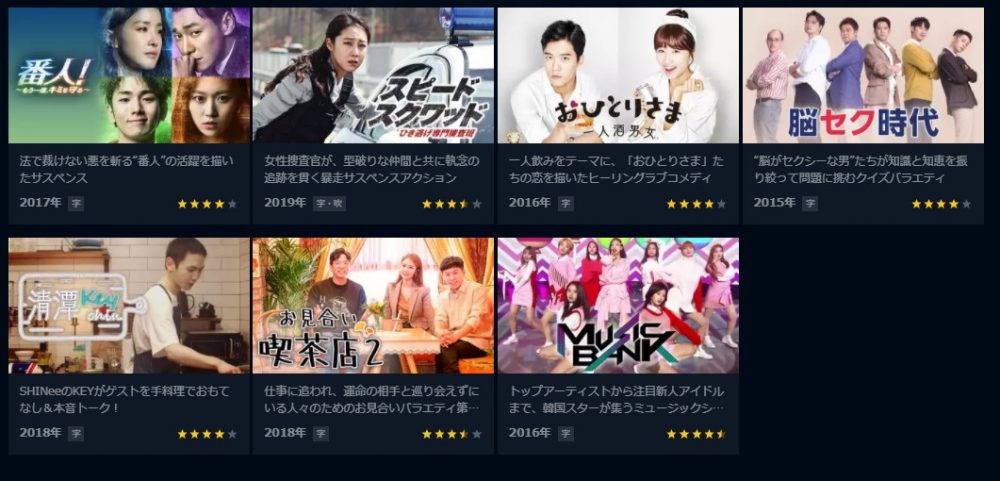Open the 番人! suspense drama card
Image resolution: width=1000 pixels, height=481 pixels.
pos(129,76)
